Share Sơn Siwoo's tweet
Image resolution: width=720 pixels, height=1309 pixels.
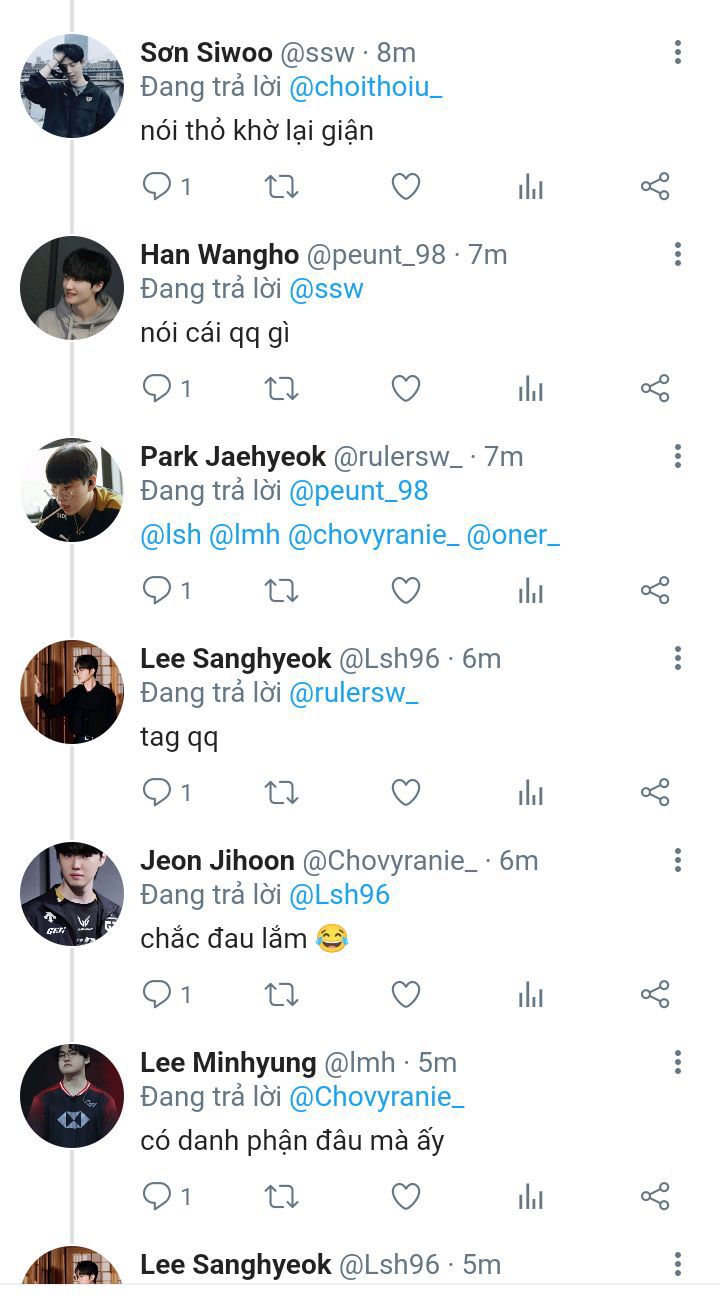(655, 187)
